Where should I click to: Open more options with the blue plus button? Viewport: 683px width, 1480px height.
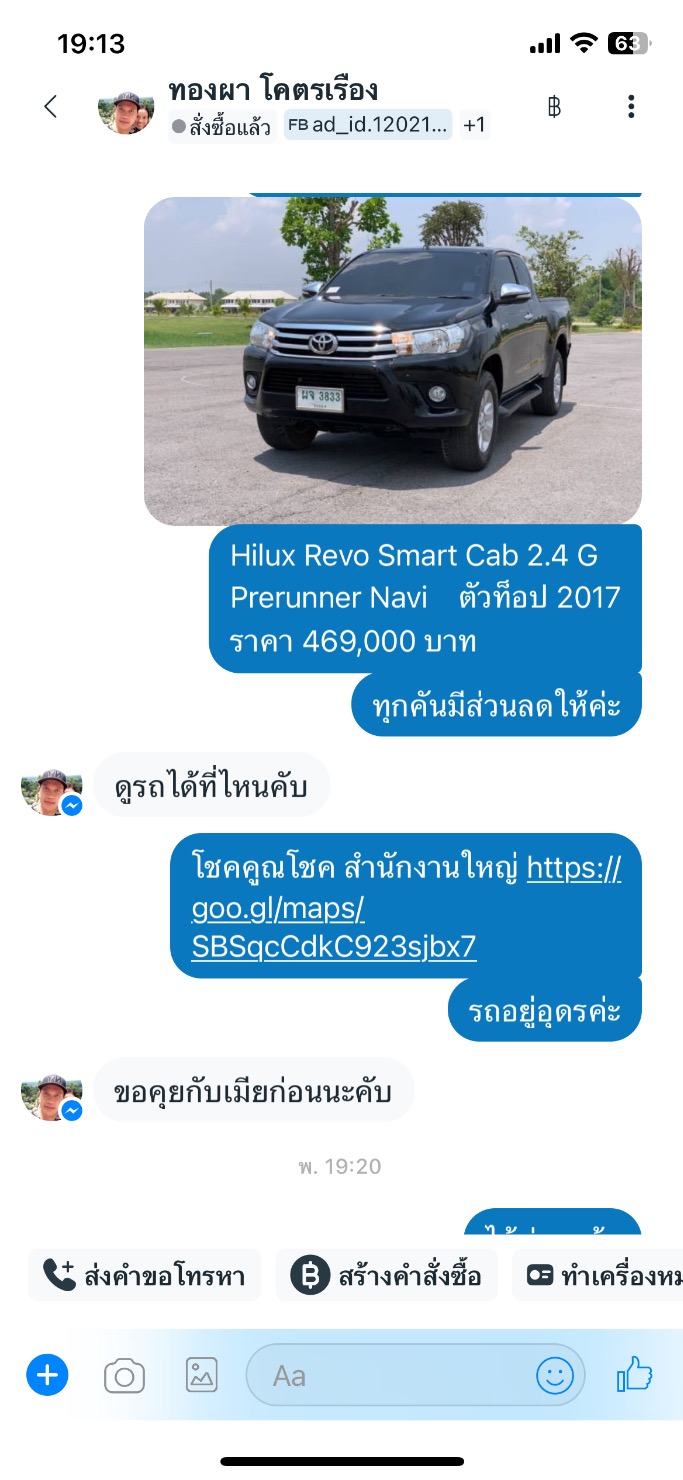click(x=47, y=1376)
